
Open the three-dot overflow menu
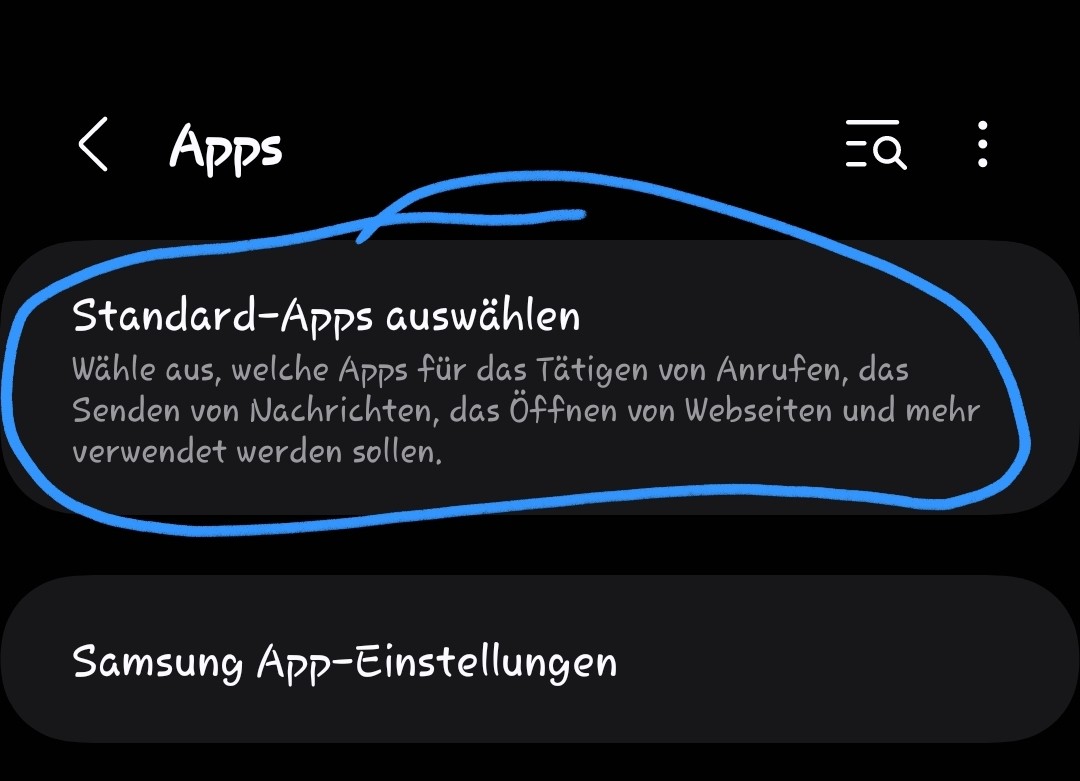tap(983, 145)
